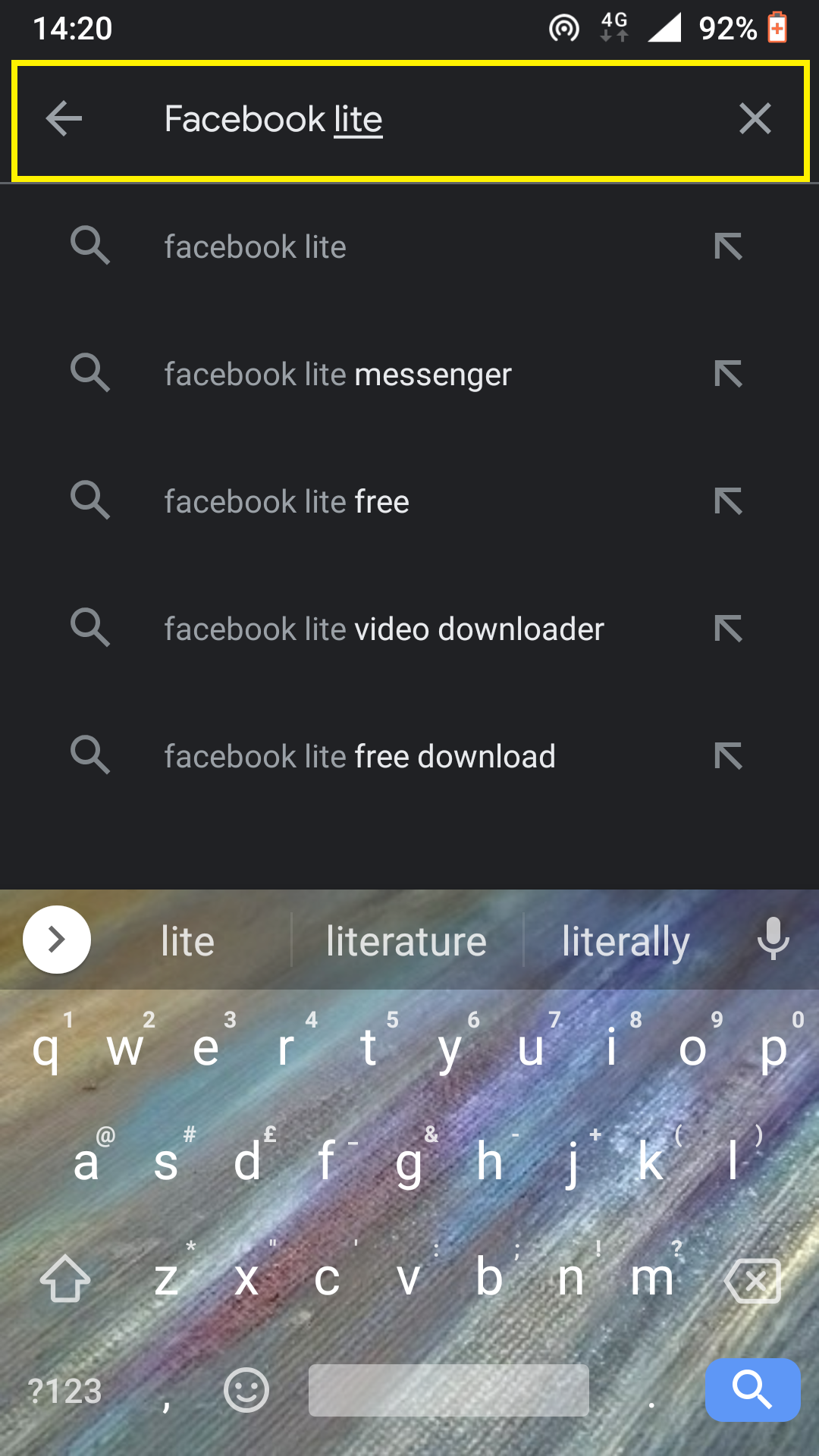Tap 'literally' in the suggestion bar

[x=625, y=940]
